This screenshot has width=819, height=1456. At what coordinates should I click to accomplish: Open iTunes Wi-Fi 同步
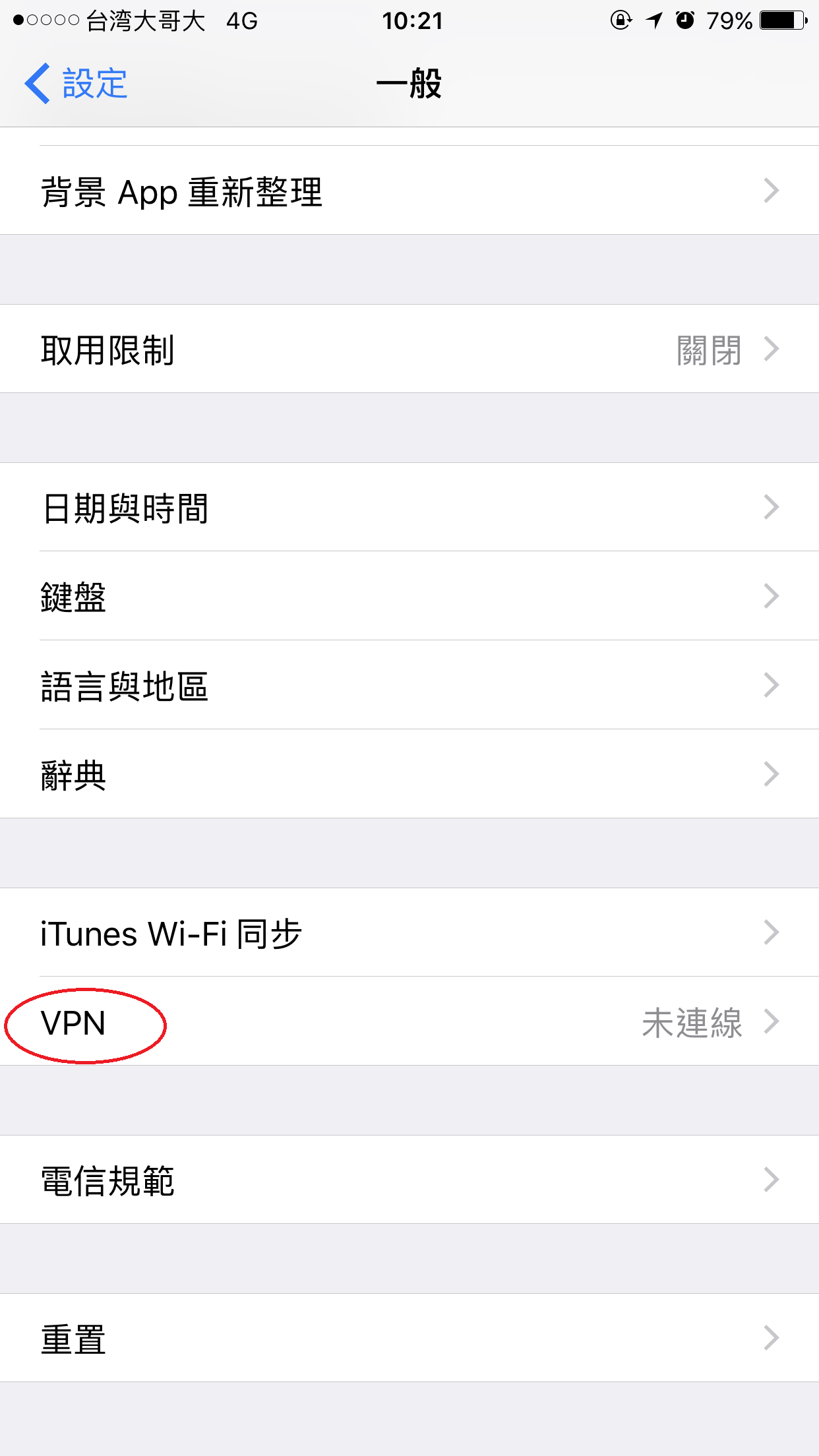click(409, 933)
